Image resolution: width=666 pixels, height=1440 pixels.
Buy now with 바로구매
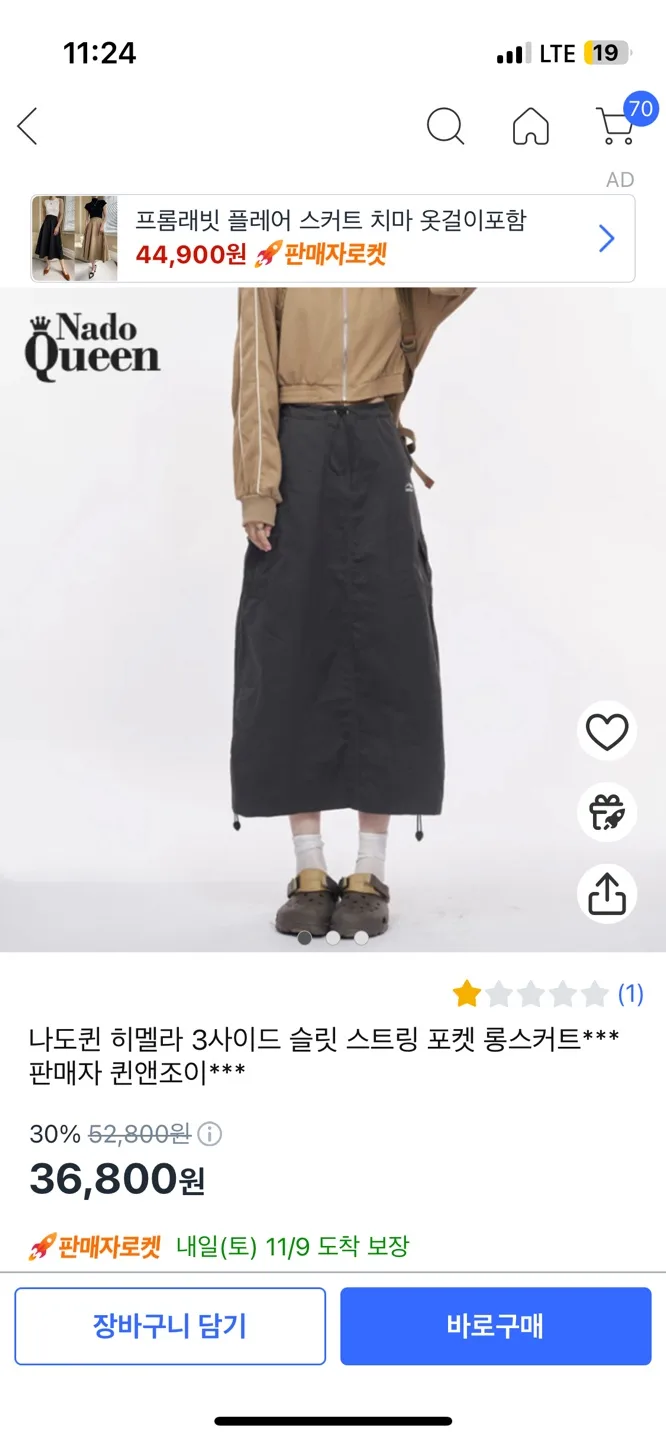pos(495,1326)
